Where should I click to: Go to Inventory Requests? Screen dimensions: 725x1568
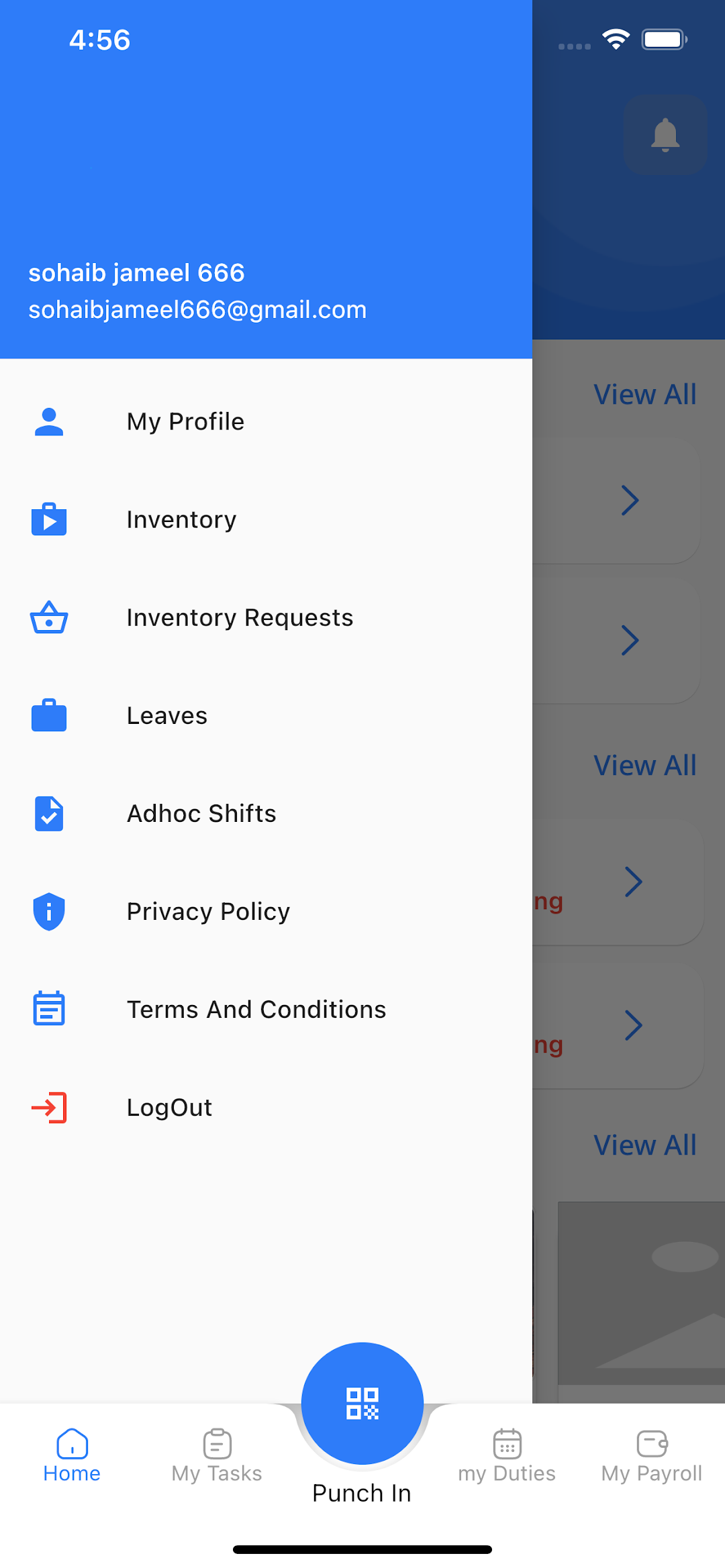pyautogui.click(x=266, y=617)
